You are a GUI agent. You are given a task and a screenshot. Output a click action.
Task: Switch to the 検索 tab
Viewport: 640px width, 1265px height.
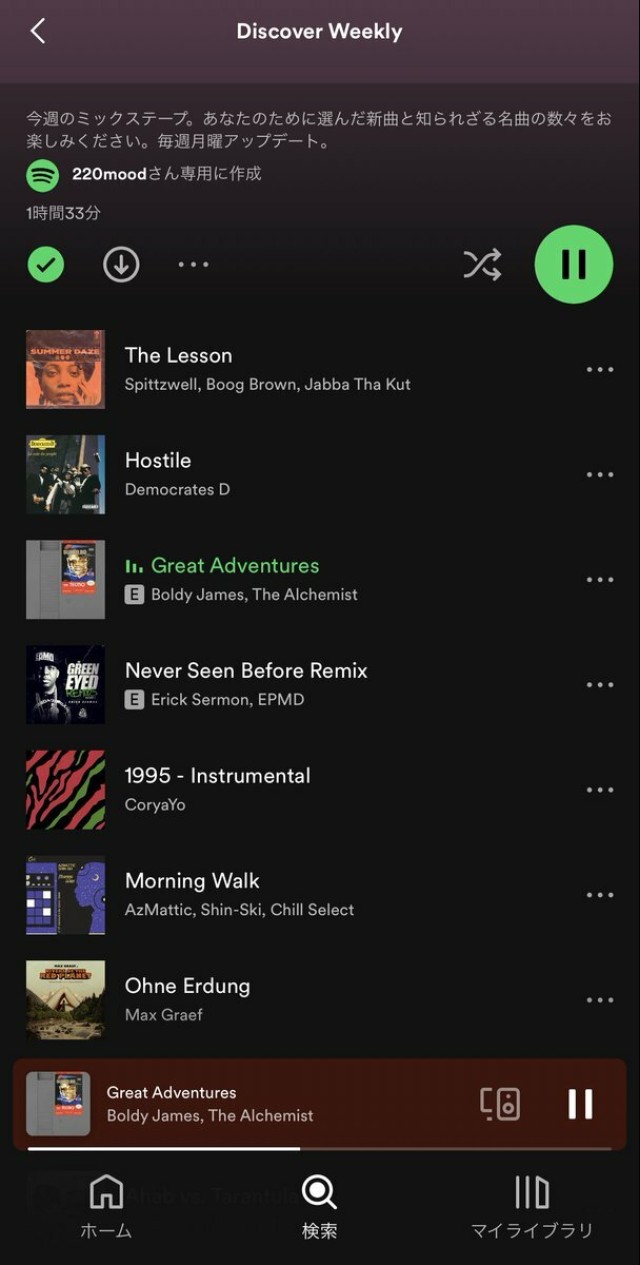(319, 1206)
